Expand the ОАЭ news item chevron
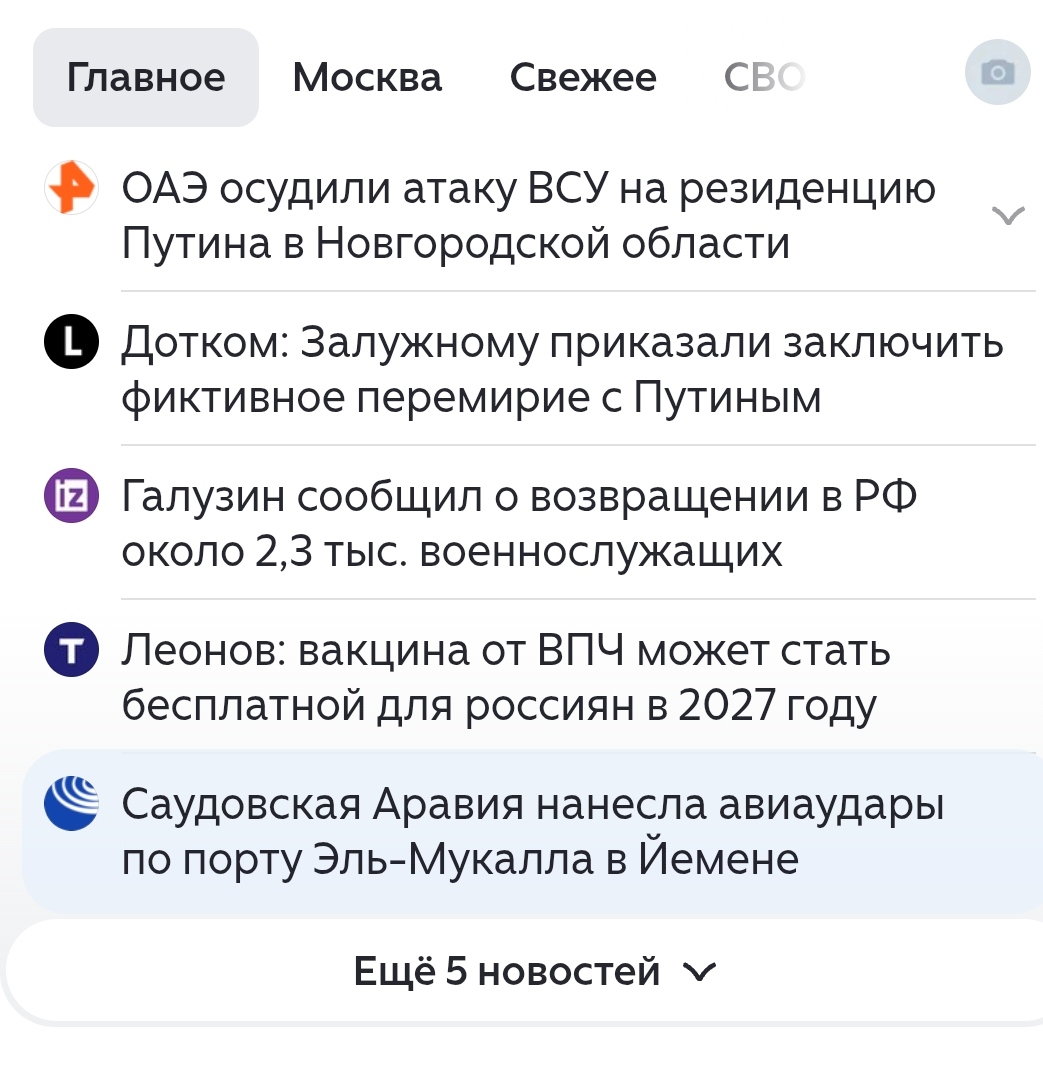Image resolution: width=1043 pixels, height=1070 pixels. (1007, 215)
